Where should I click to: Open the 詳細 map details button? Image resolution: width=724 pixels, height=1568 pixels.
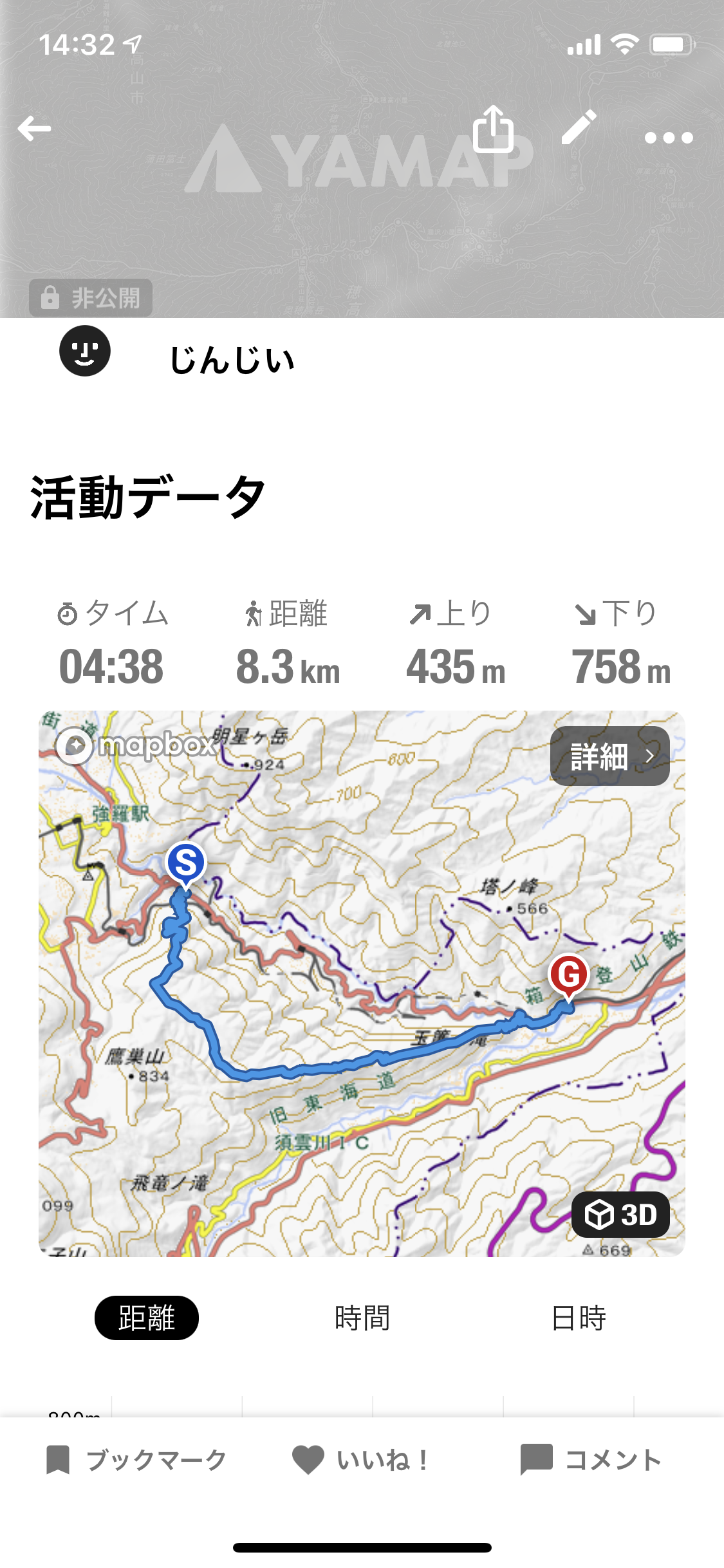click(609, 756)
